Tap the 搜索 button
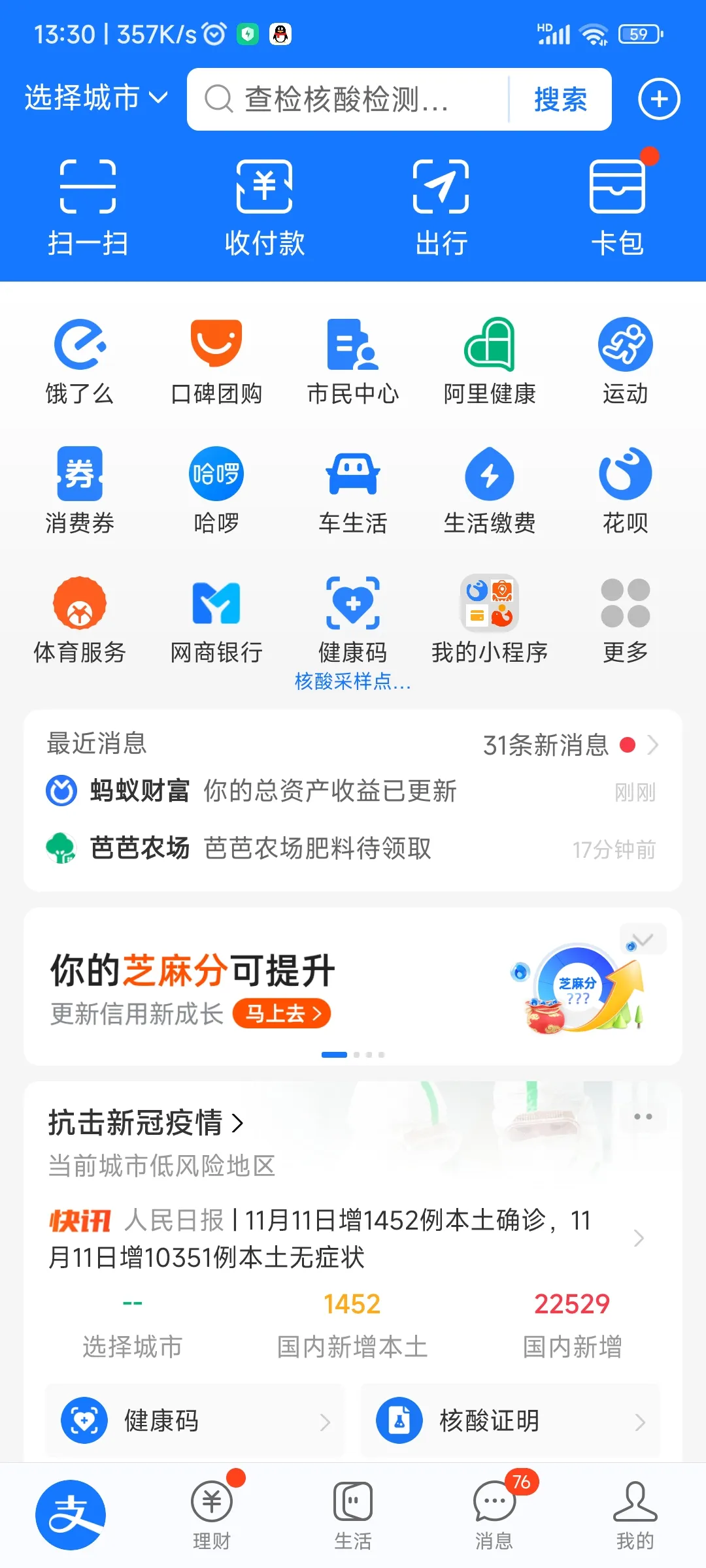Viewport: 706px width, 1568px height. pyautogui.click(x=560, y=99)
